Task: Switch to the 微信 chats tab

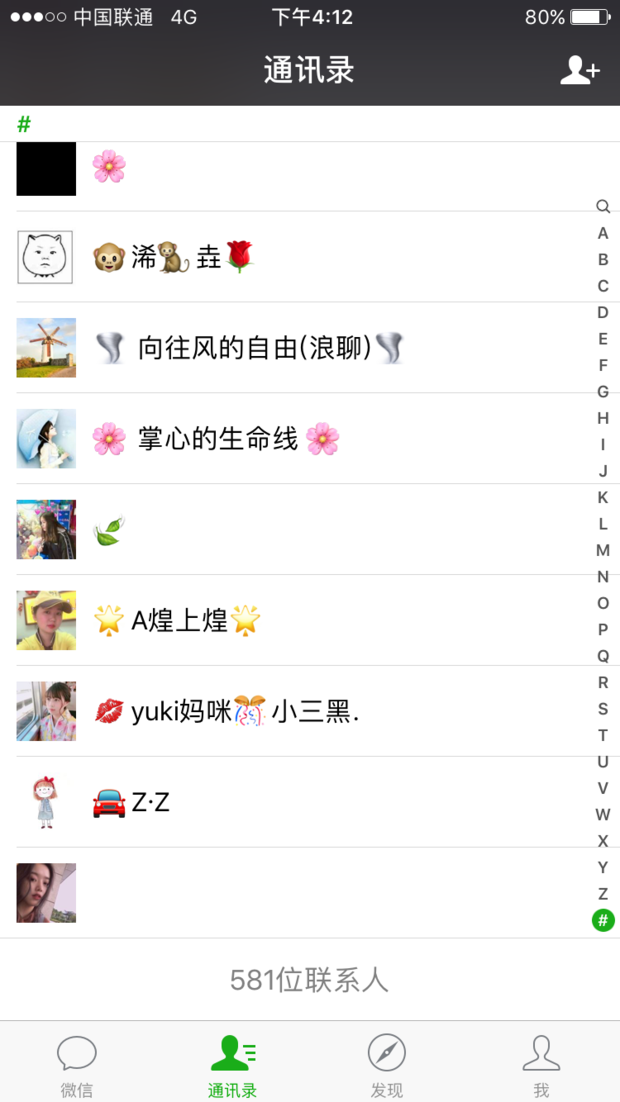Action: coord(77,1064)
